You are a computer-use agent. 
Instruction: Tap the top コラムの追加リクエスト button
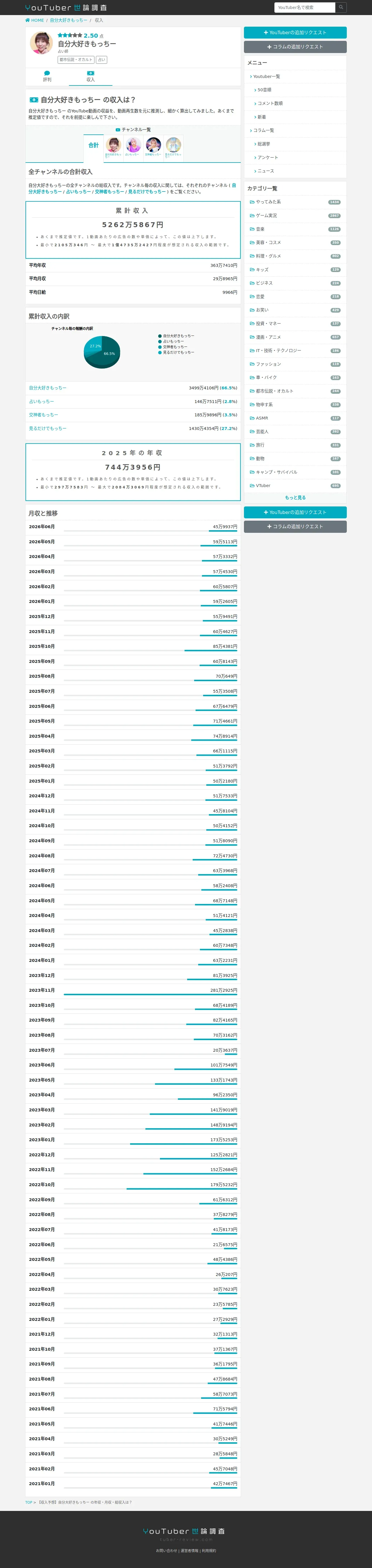coord(295,47)
